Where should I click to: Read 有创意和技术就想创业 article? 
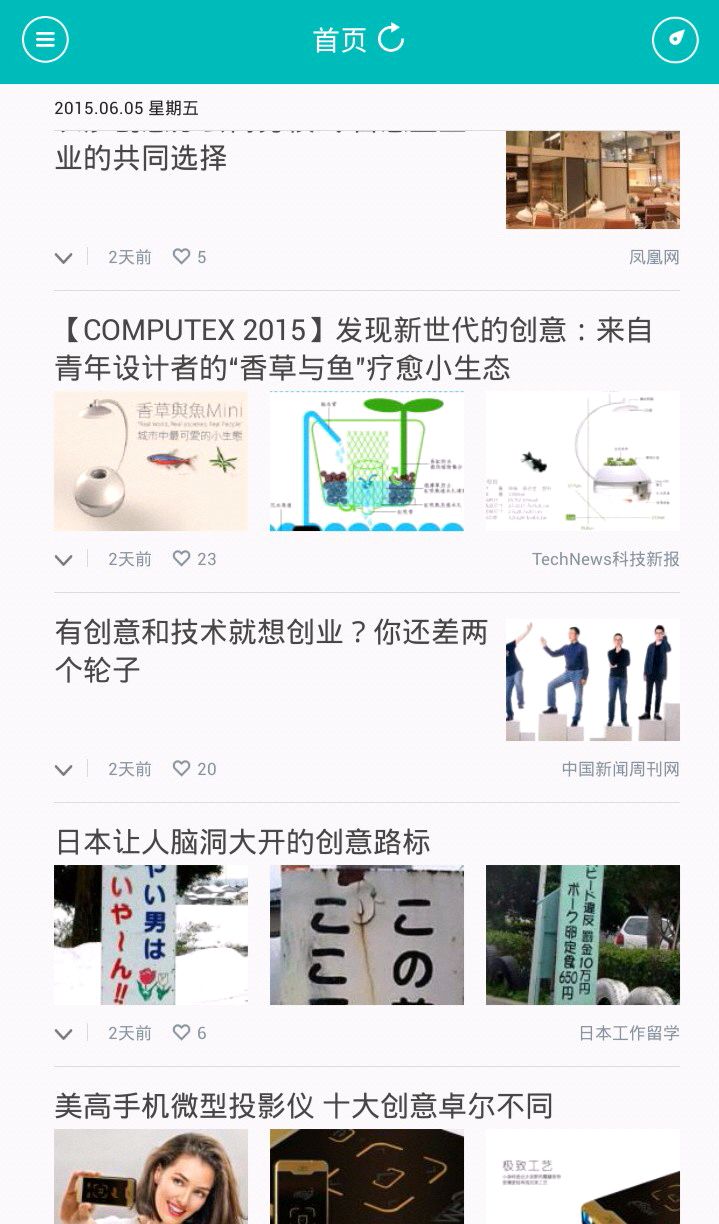click(x=272, y=651)
